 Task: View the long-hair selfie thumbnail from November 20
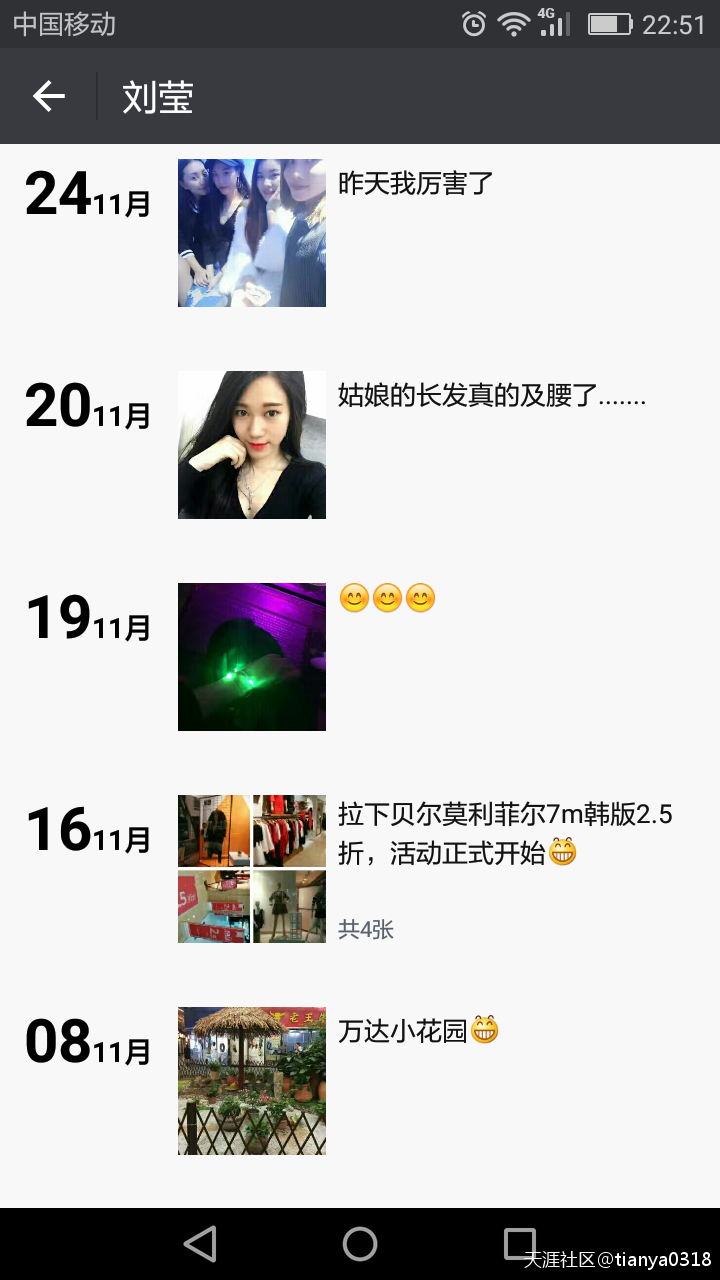pos(251,444)
